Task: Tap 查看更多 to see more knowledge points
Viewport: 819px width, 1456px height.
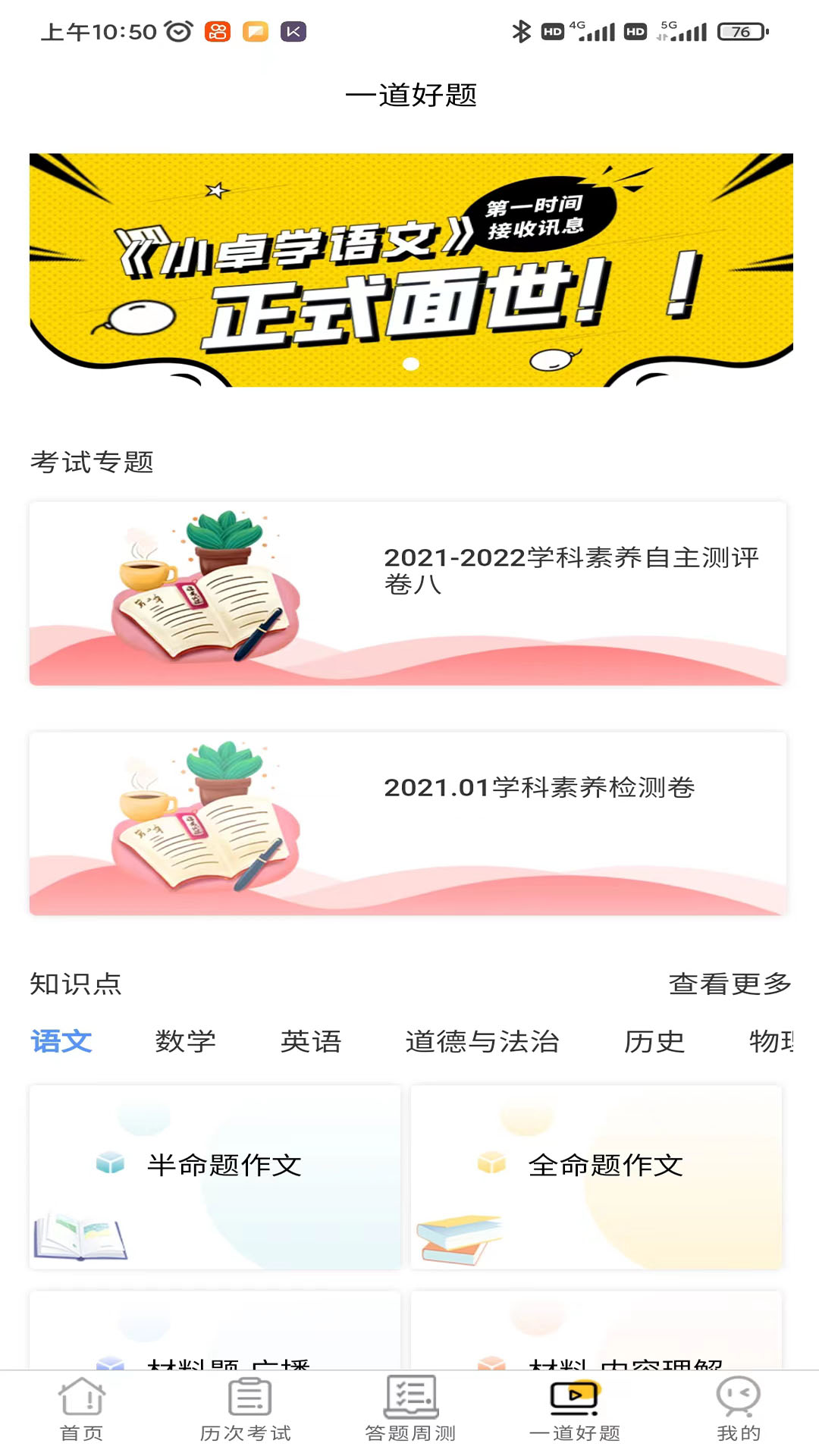Action: point(730,984)
